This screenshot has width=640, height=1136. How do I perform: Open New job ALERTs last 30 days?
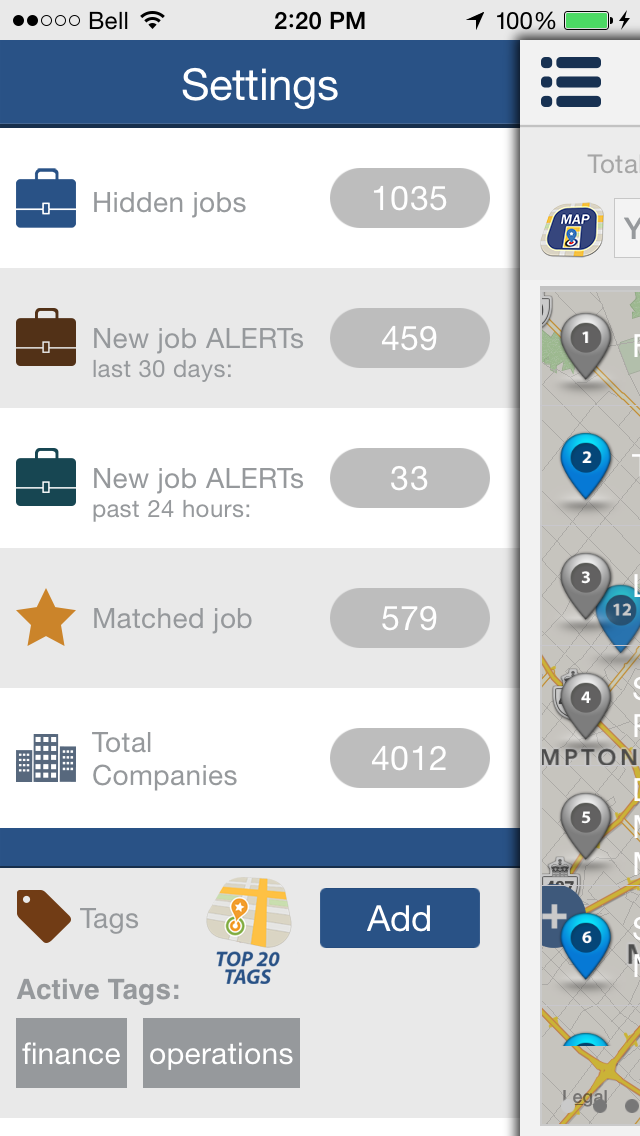(259, 338)
